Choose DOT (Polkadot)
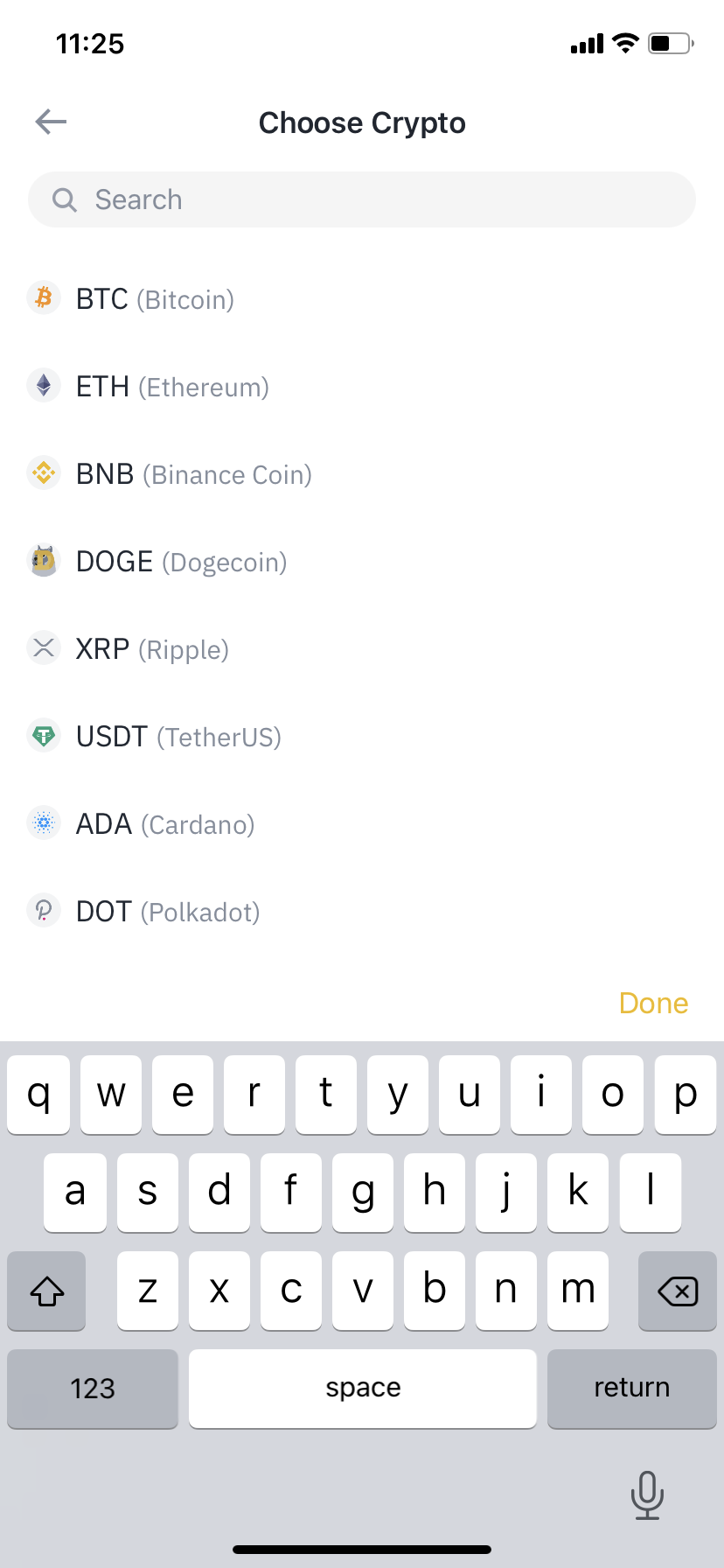Screen dimensions: 724x1568 [x=168, y=912]
